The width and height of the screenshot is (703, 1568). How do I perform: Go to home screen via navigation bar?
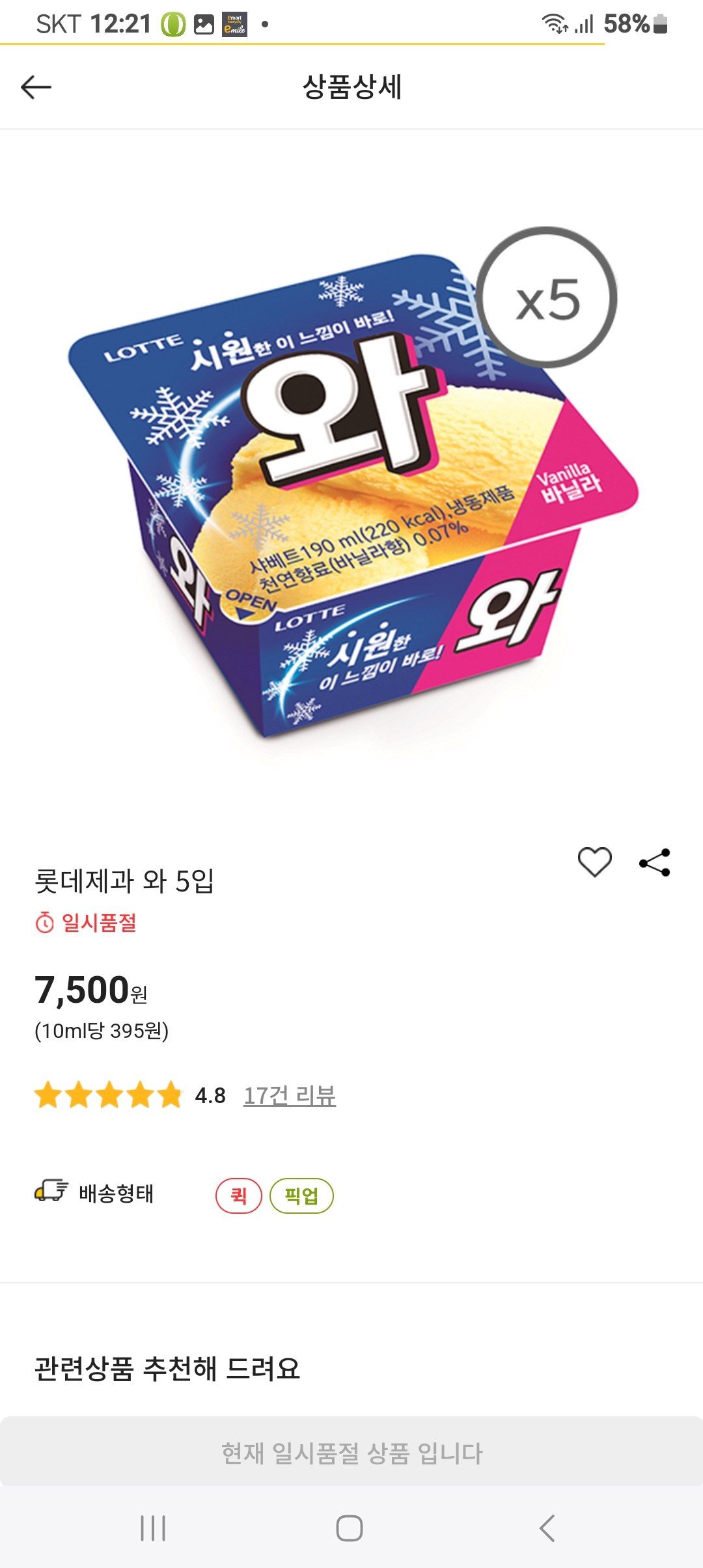pos(350,1528)
